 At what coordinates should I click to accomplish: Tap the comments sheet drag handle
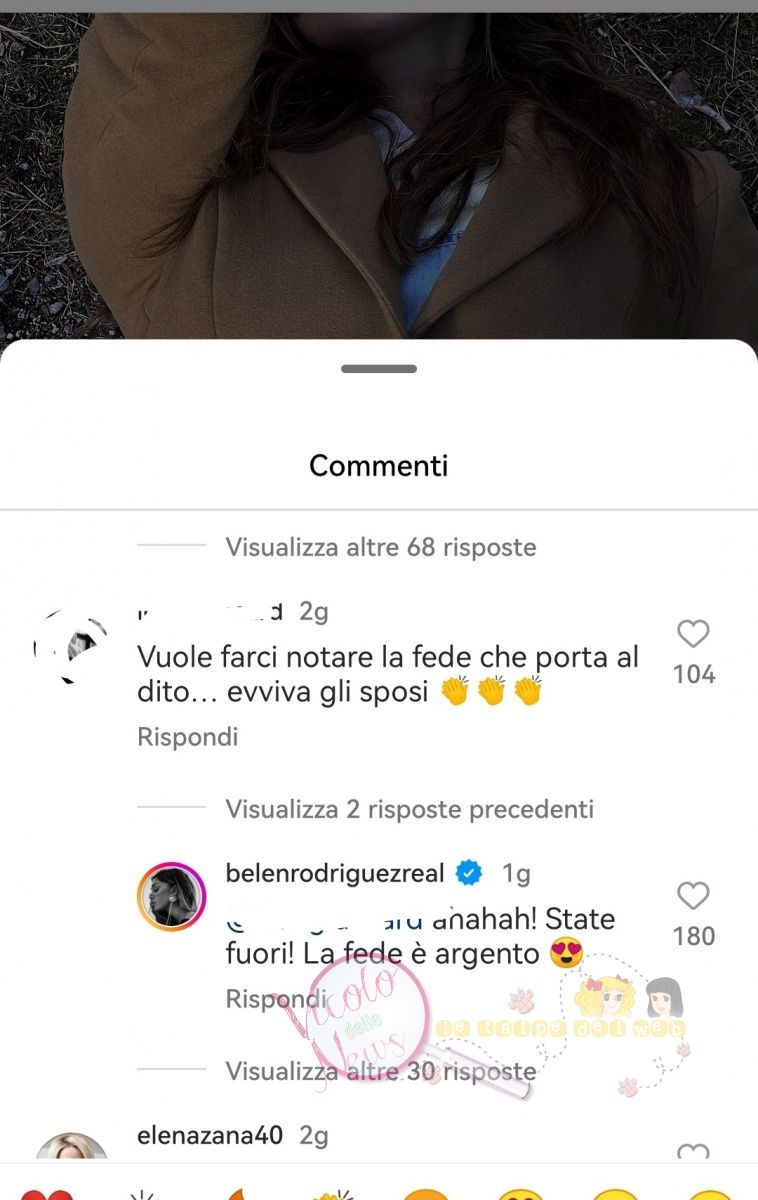pyautogui.click(x=379, y=369)
